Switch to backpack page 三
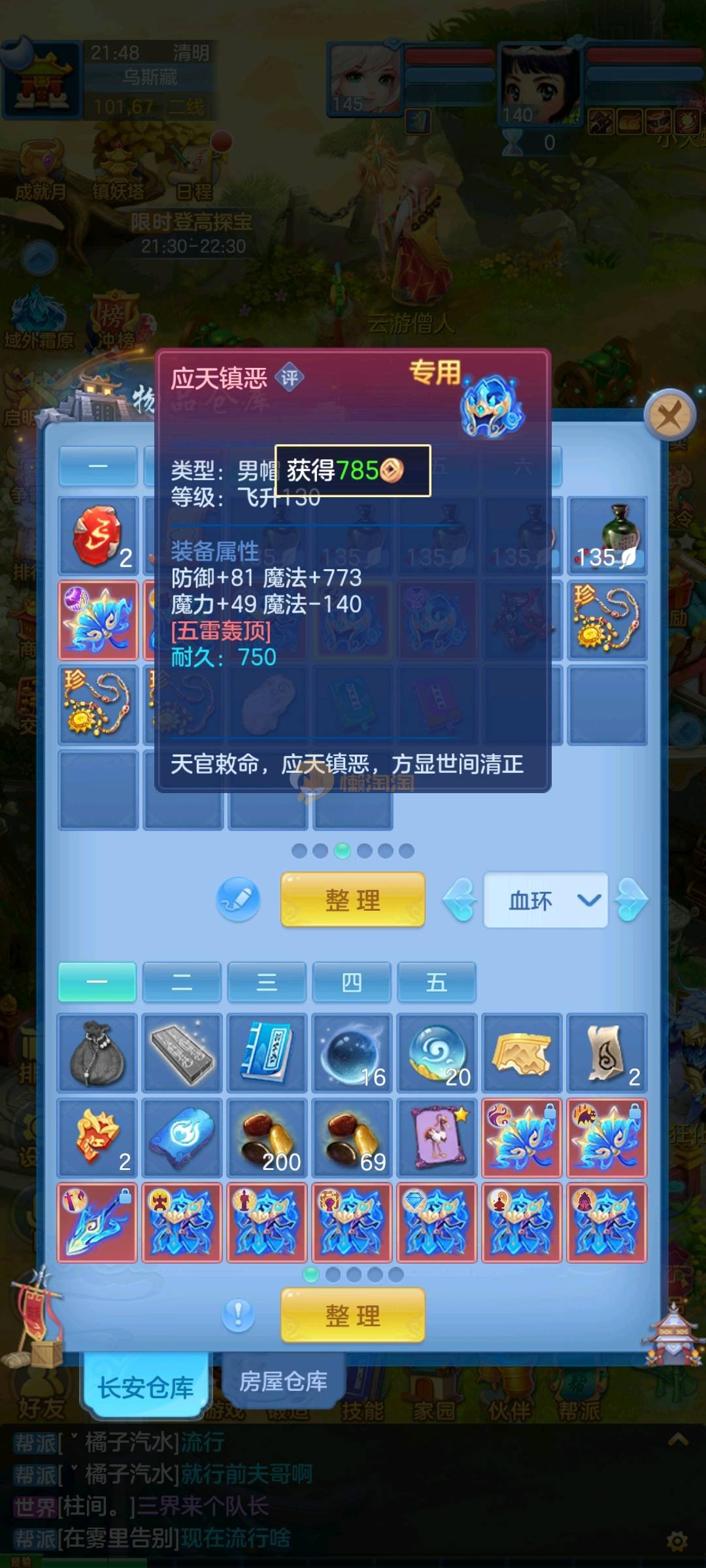Screen dimensions: 706x1568 [267, 982]
